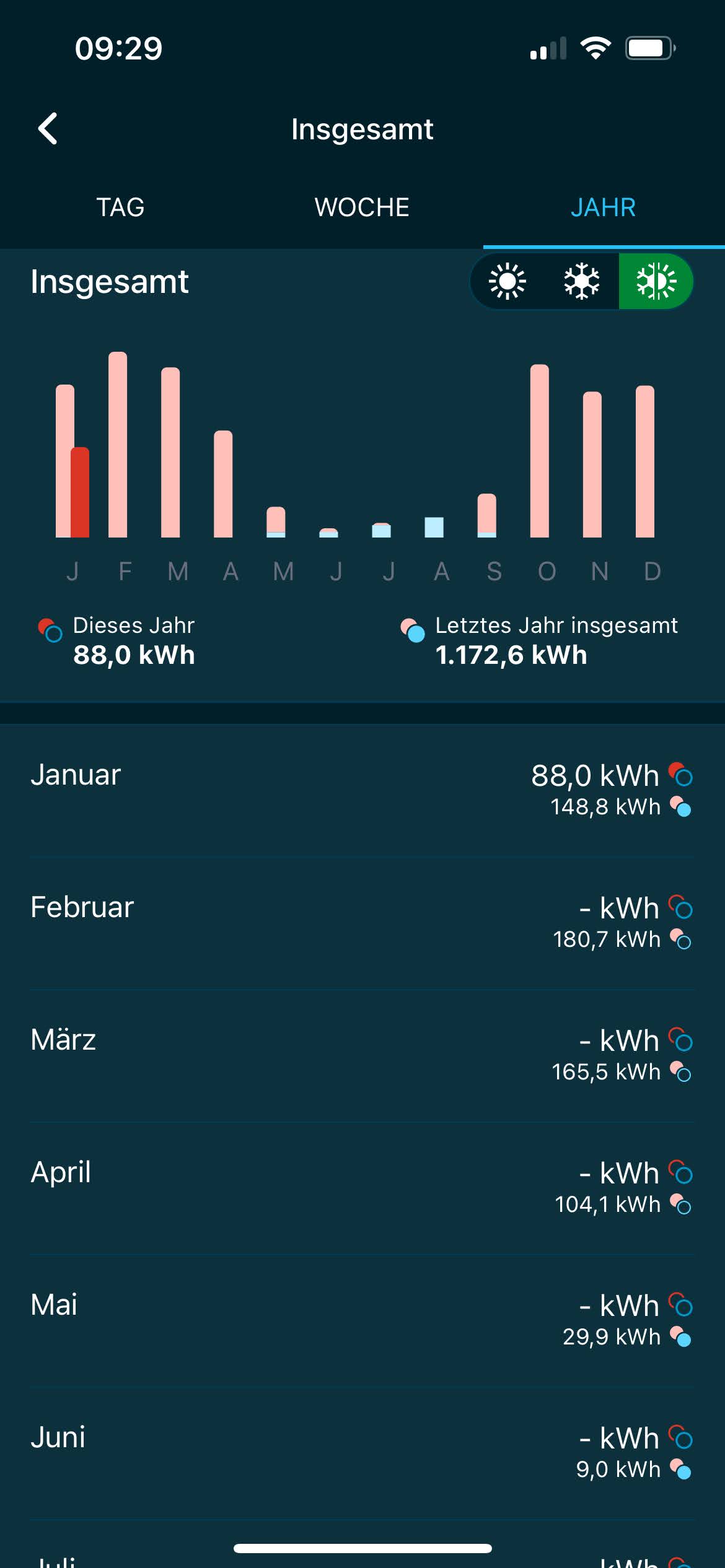Switch to the WOCHE tab

pos(362,207)
